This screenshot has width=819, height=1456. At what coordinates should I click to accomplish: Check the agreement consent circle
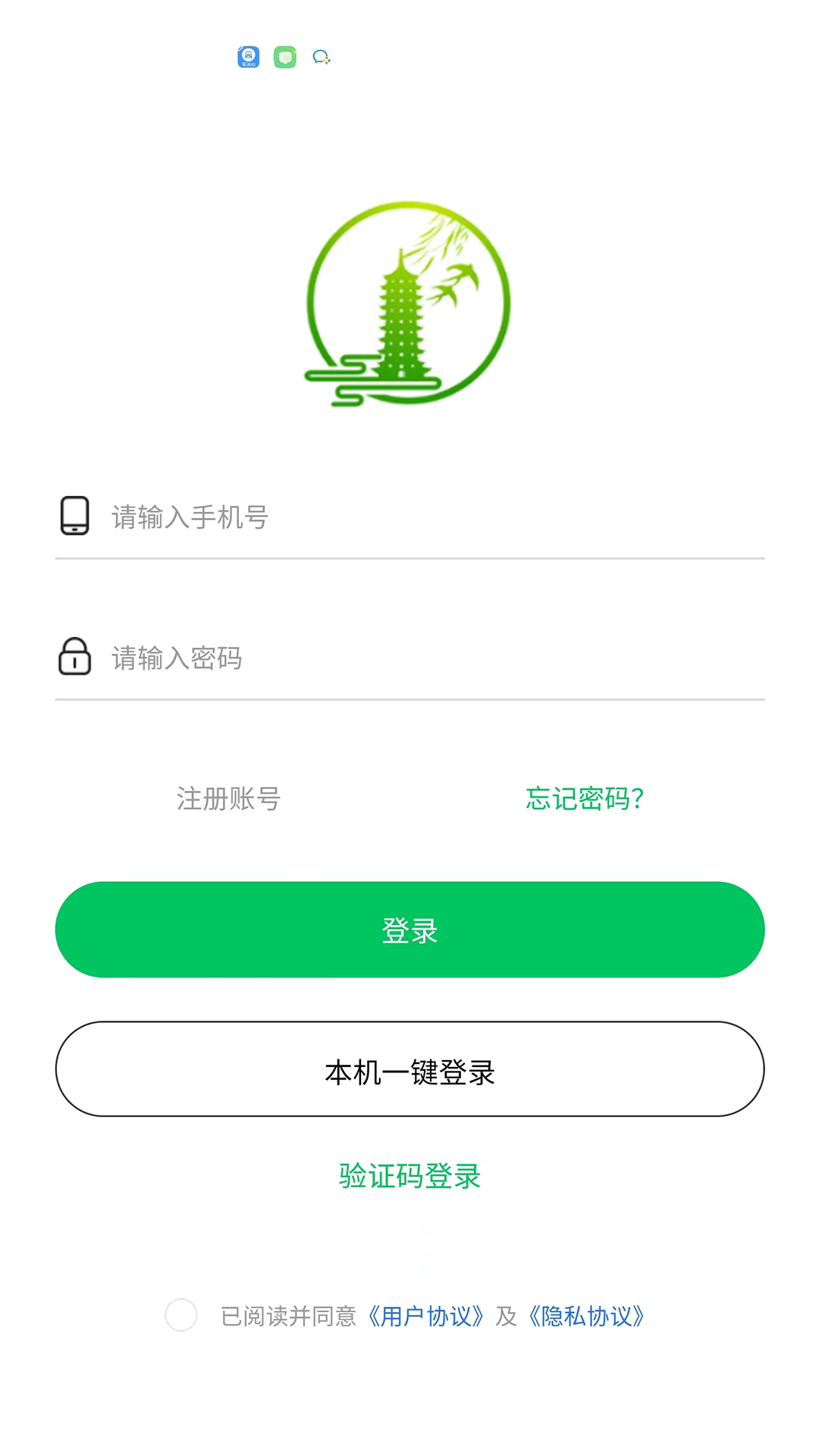coord(181,1315)
